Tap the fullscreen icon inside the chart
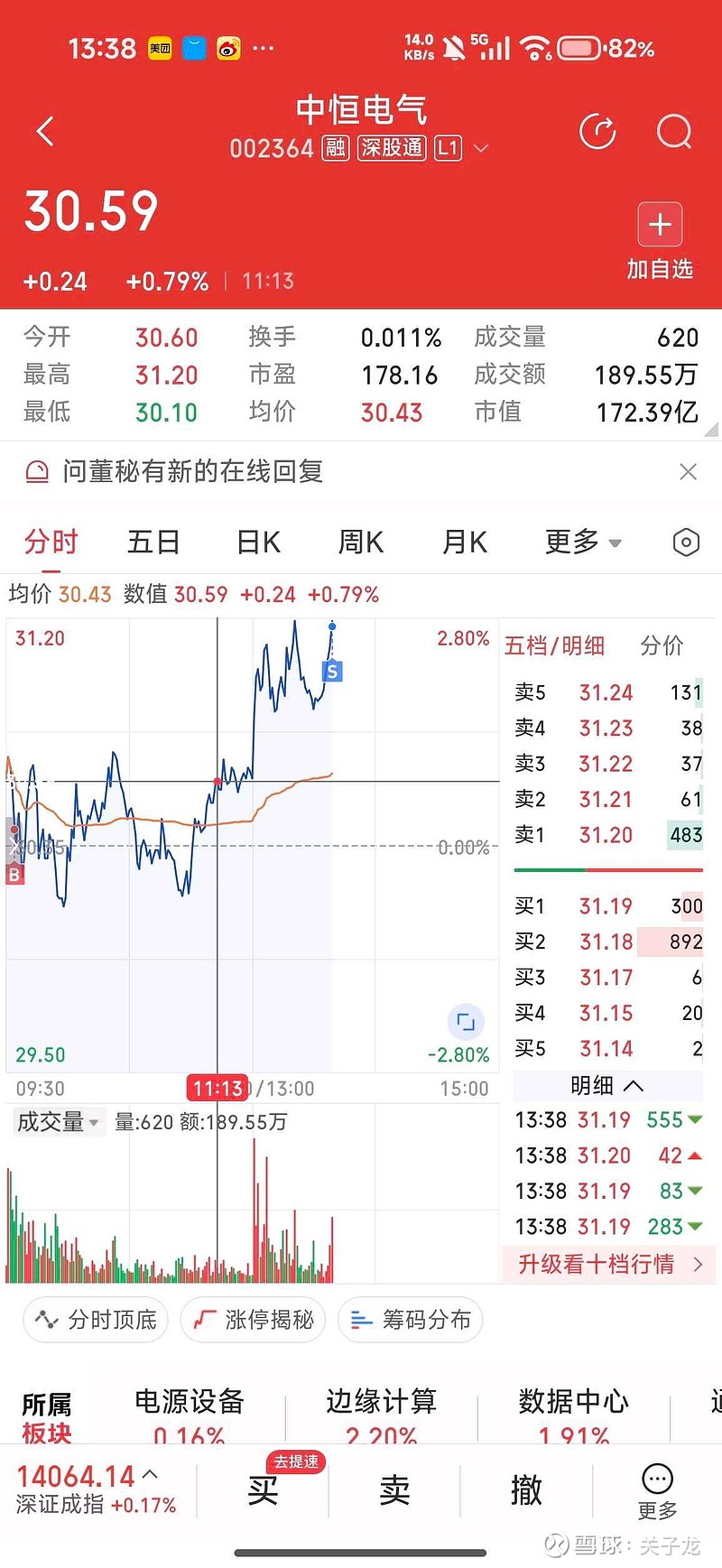 [465, 1020]
